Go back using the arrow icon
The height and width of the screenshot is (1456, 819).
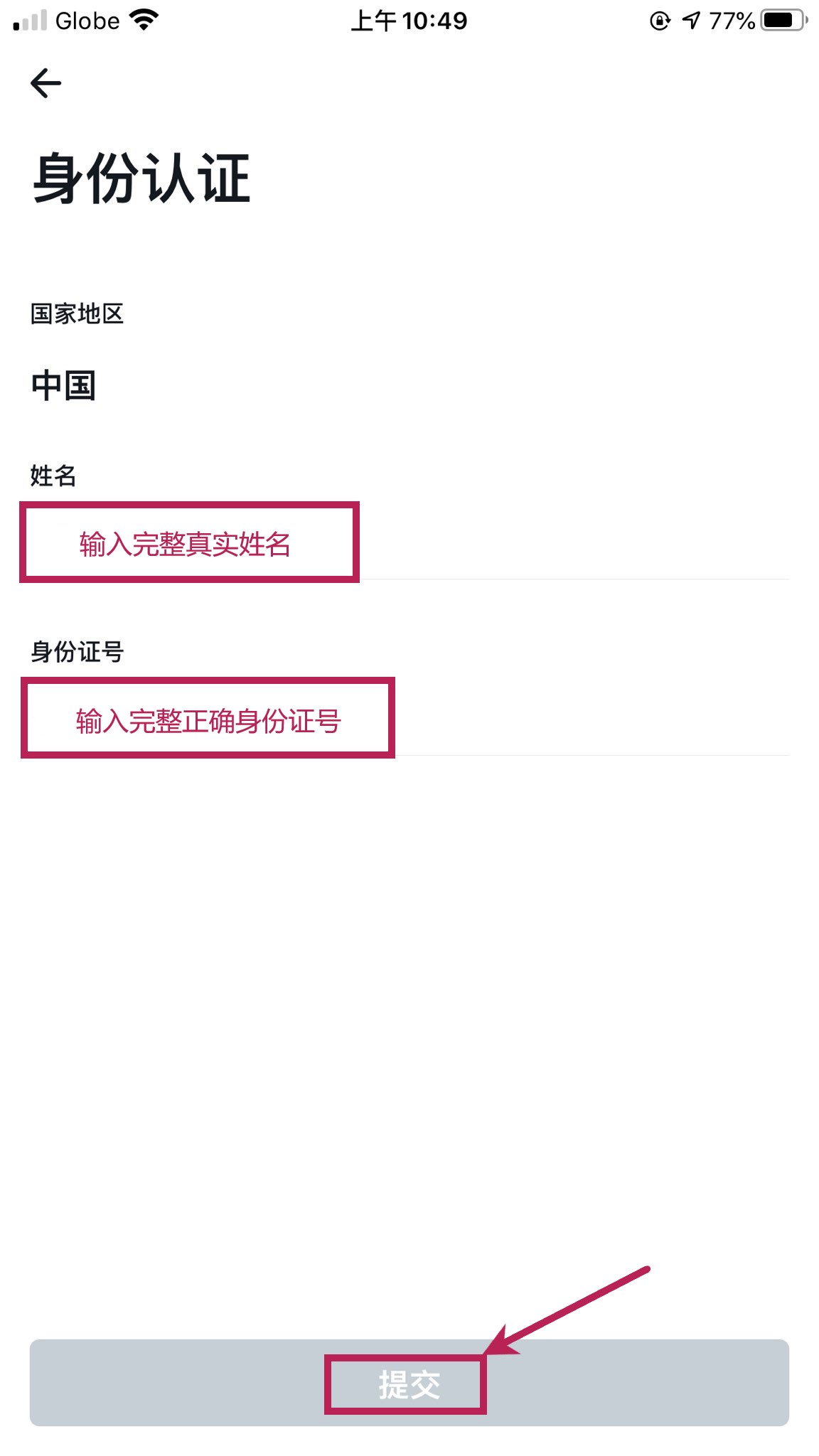[46, 83]
